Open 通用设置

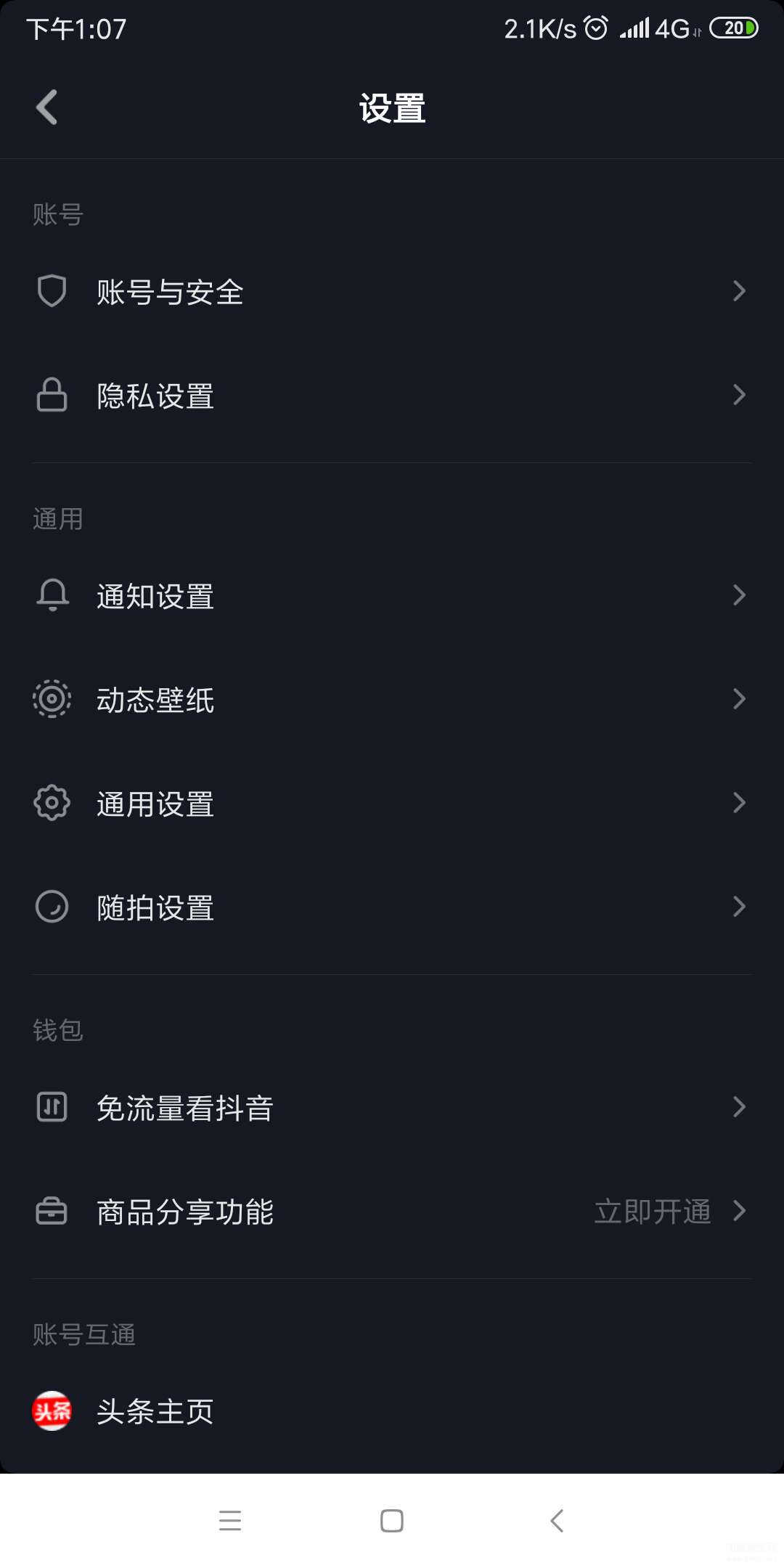(392, 804)
